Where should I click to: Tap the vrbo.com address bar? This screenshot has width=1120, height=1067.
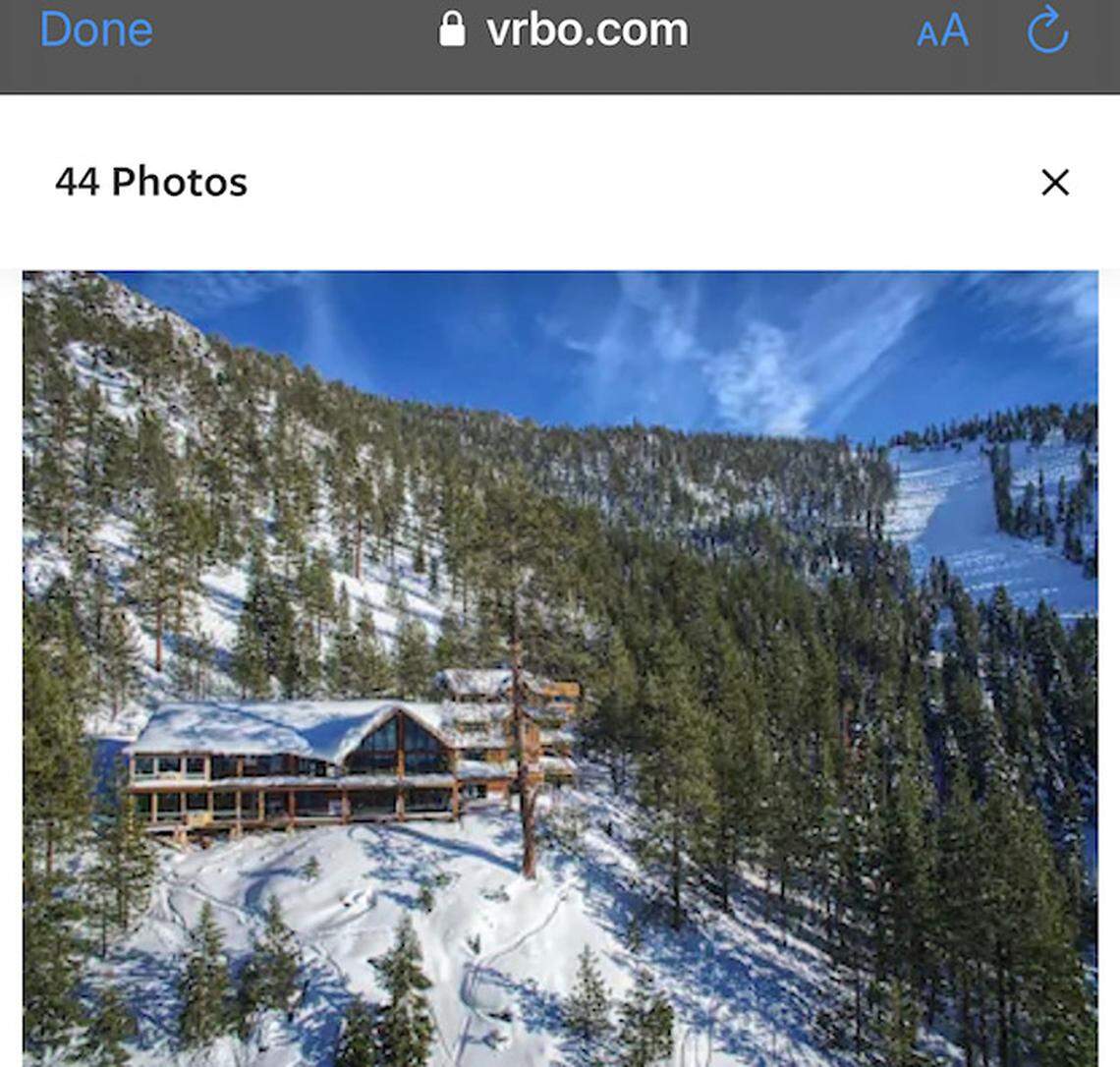[x=565, y=30]
